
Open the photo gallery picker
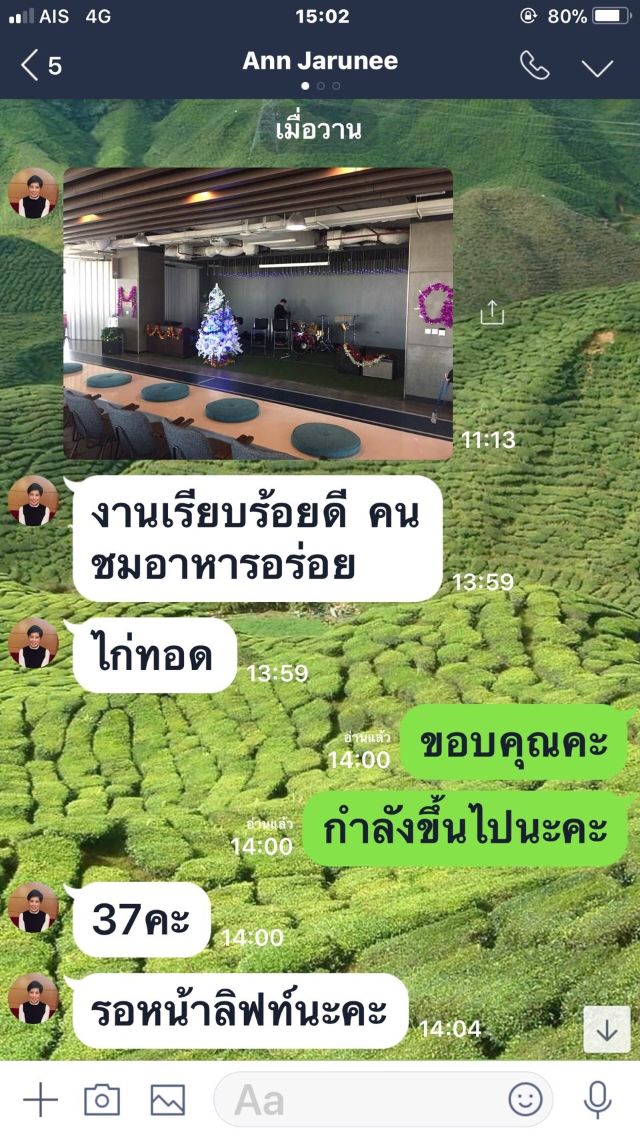pos(167,1100)
